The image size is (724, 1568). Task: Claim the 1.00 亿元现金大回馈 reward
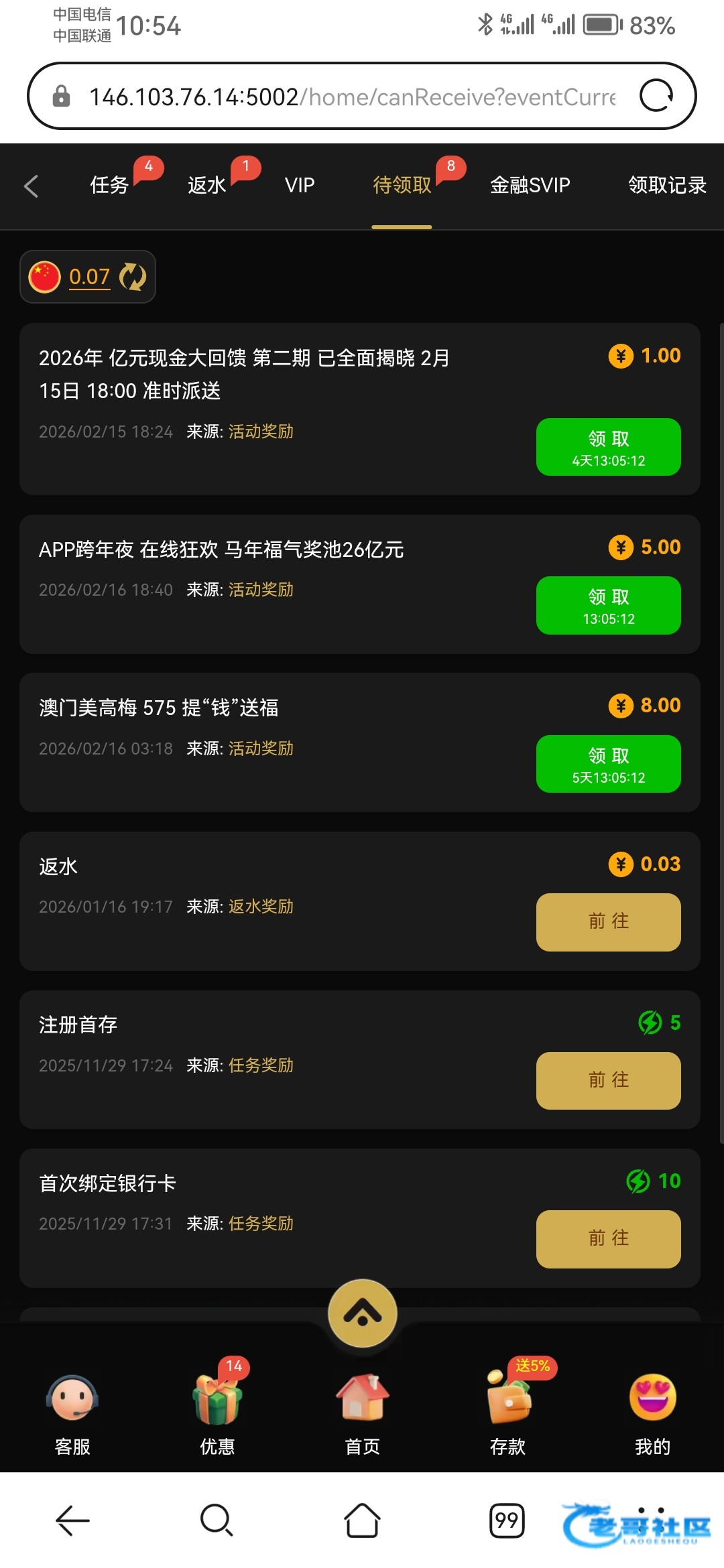[x=608, y=447]
